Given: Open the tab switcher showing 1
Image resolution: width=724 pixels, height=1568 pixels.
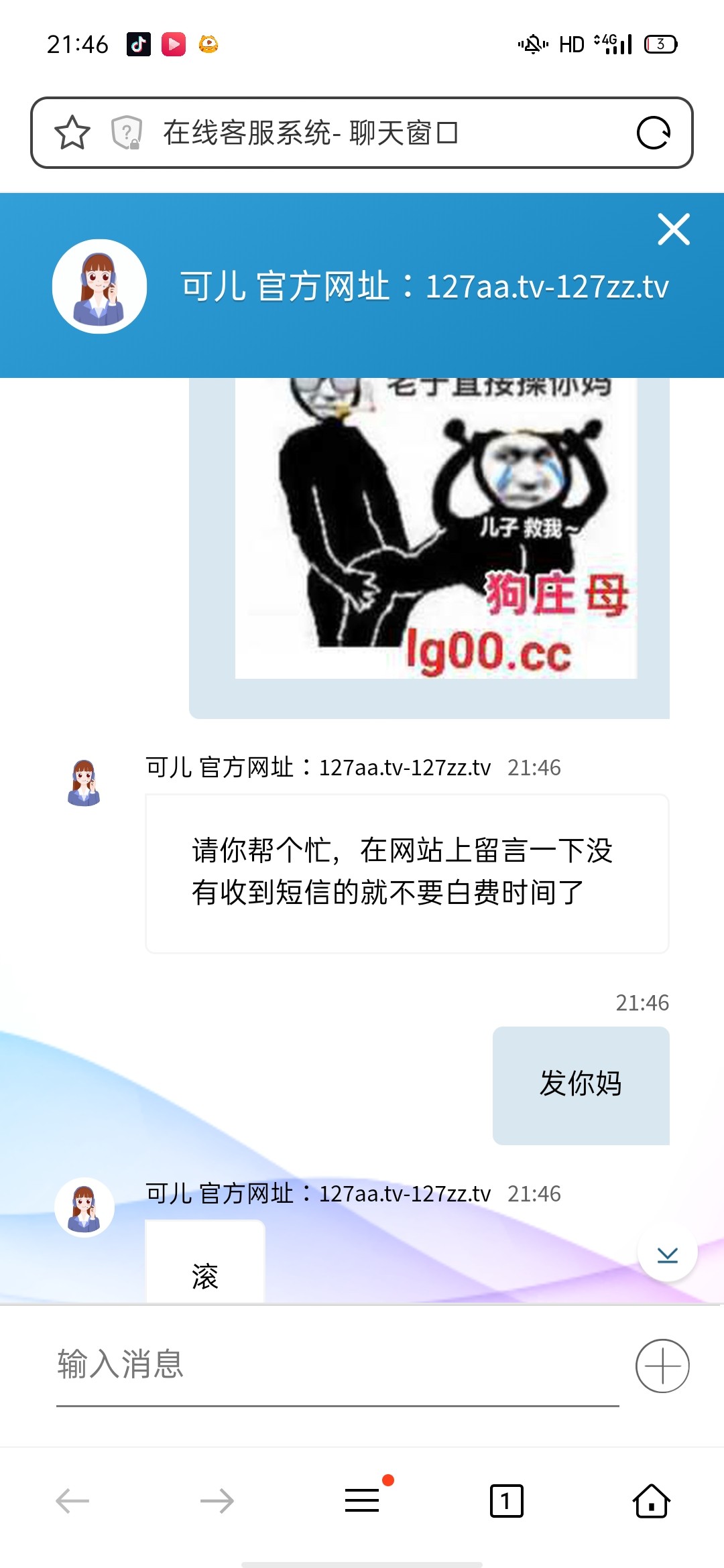Looking at the screenshot, I should 507,1501.
